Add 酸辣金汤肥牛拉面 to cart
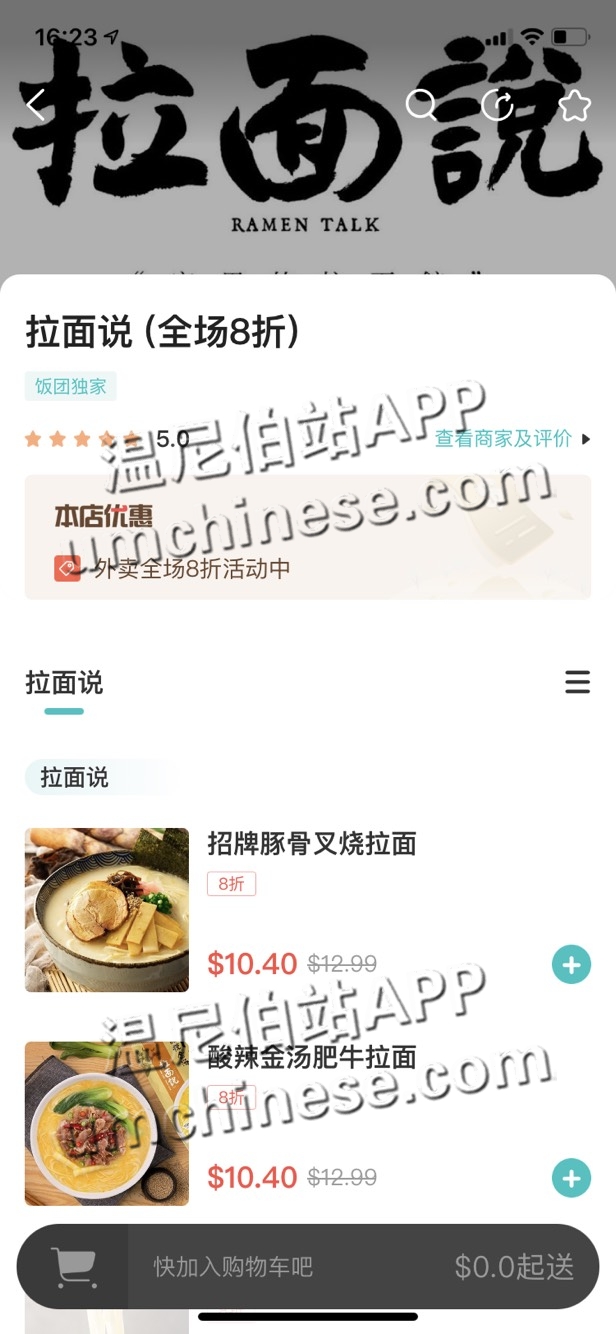This screenshot has width=616, height=1334. tap(571, 1178)
